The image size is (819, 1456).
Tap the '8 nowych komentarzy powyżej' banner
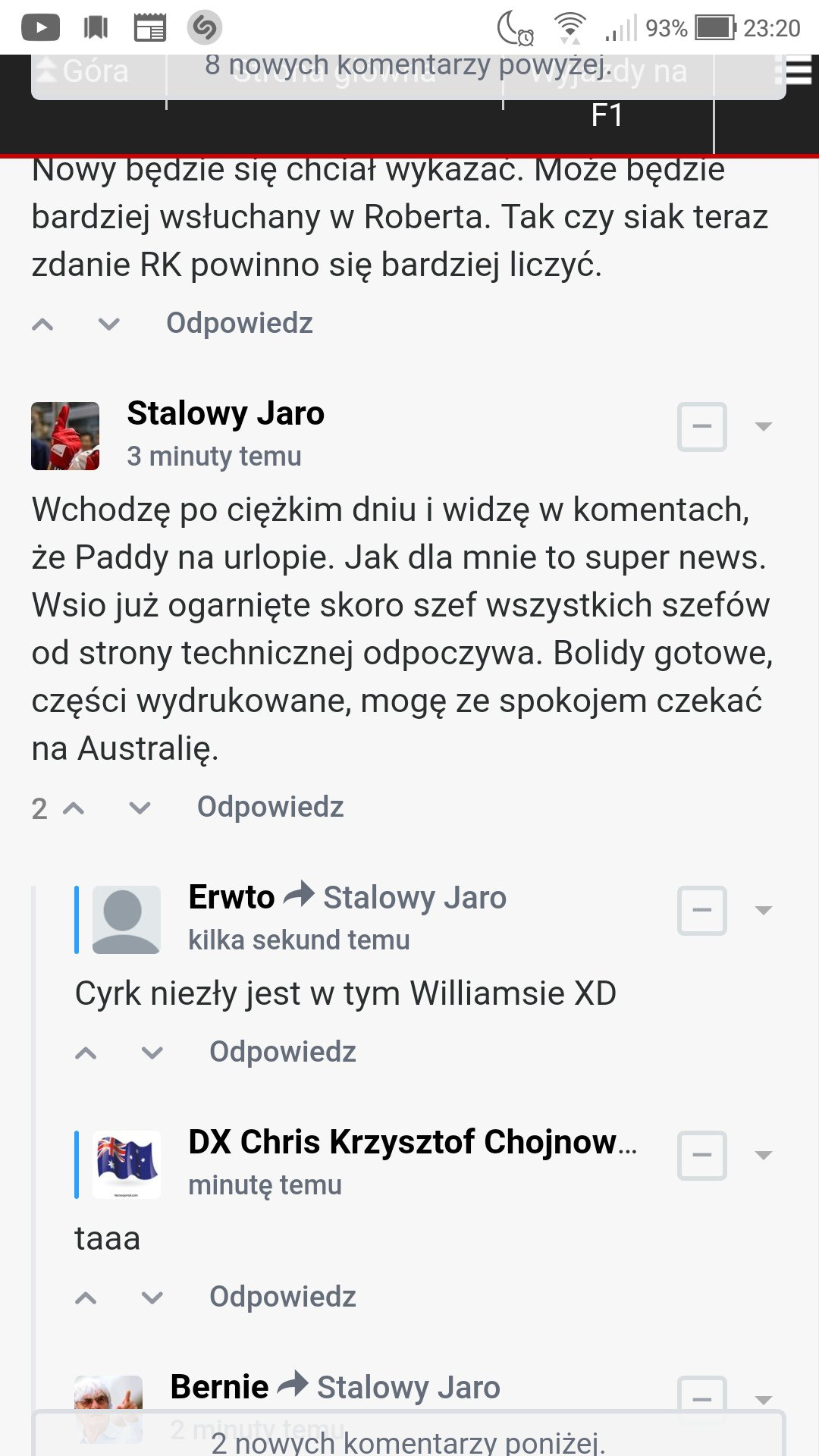pyautogui.click(x=408, y=67)
